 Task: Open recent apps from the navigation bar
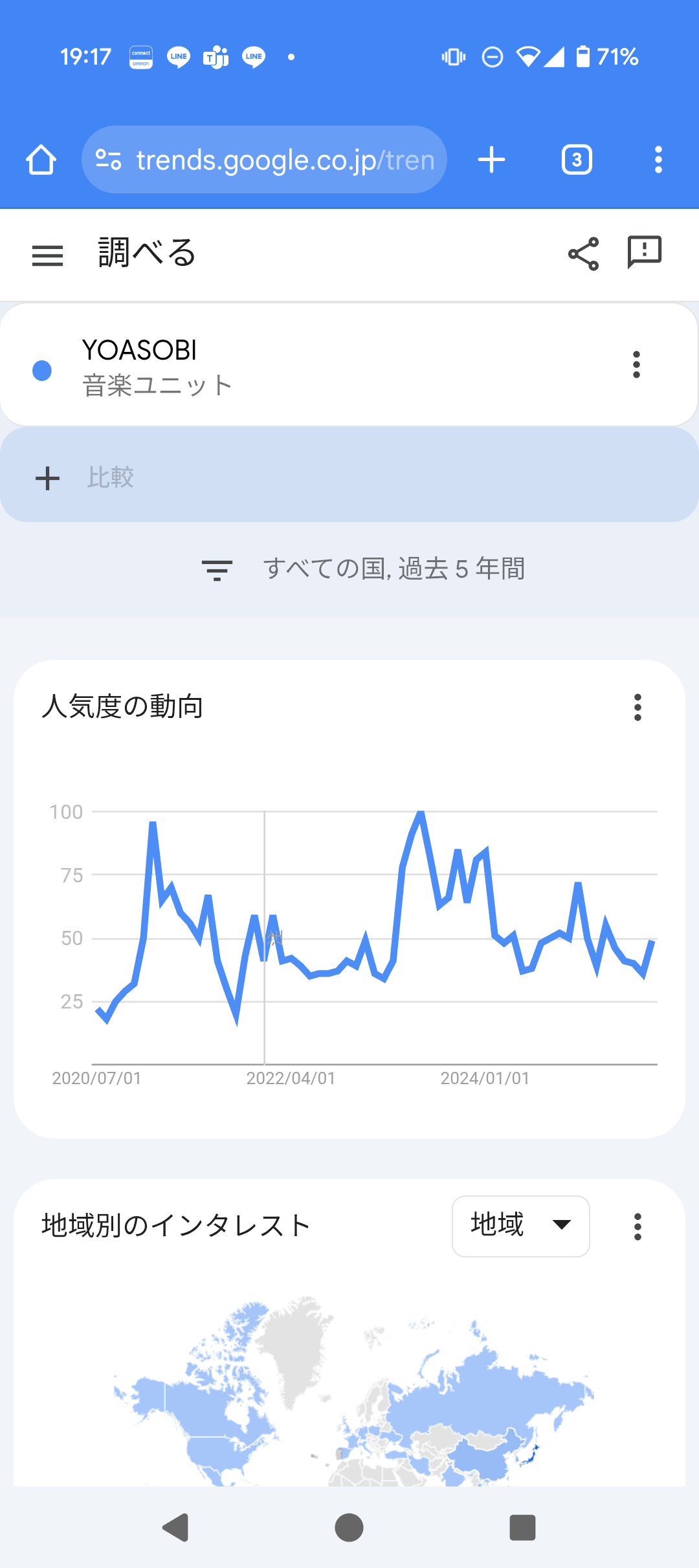point(522,1528)
